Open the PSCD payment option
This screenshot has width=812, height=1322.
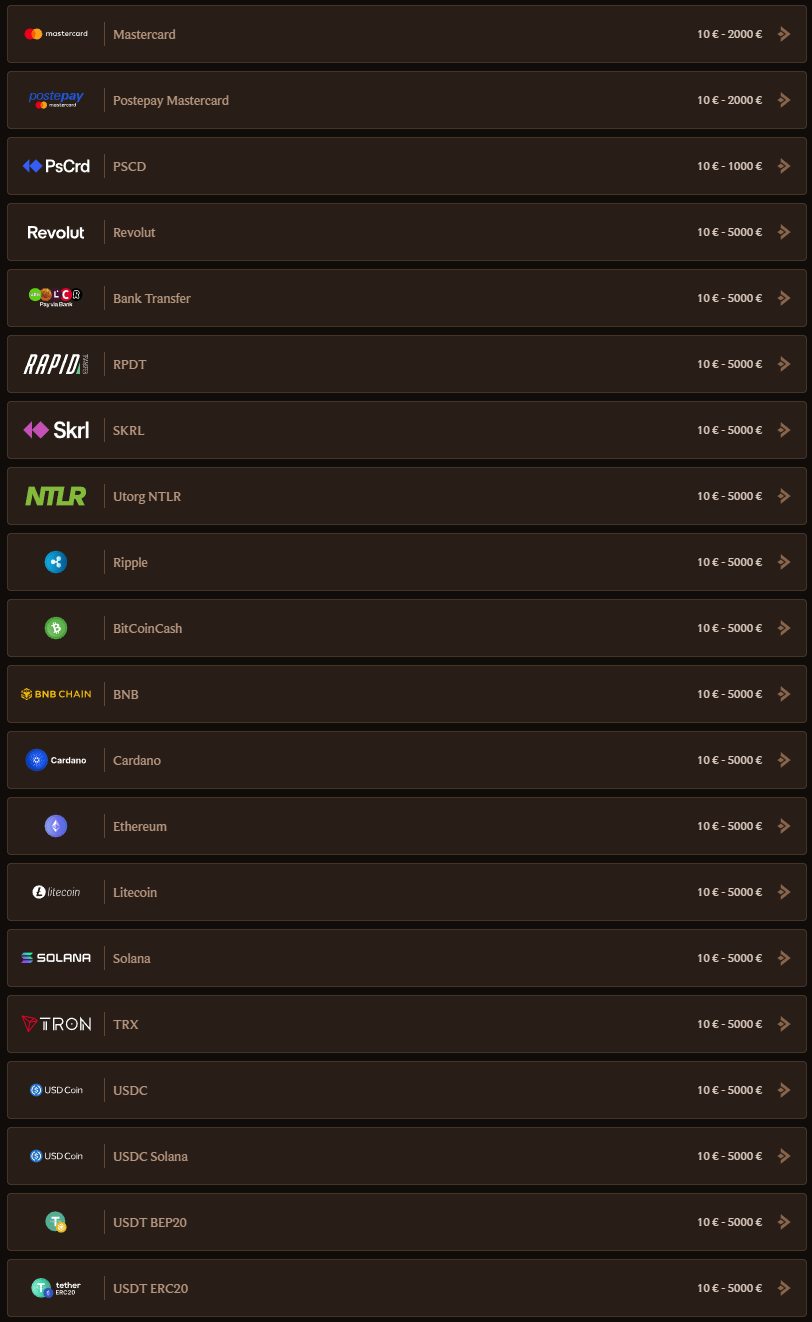pyautogui.click(x=406, y=166)
